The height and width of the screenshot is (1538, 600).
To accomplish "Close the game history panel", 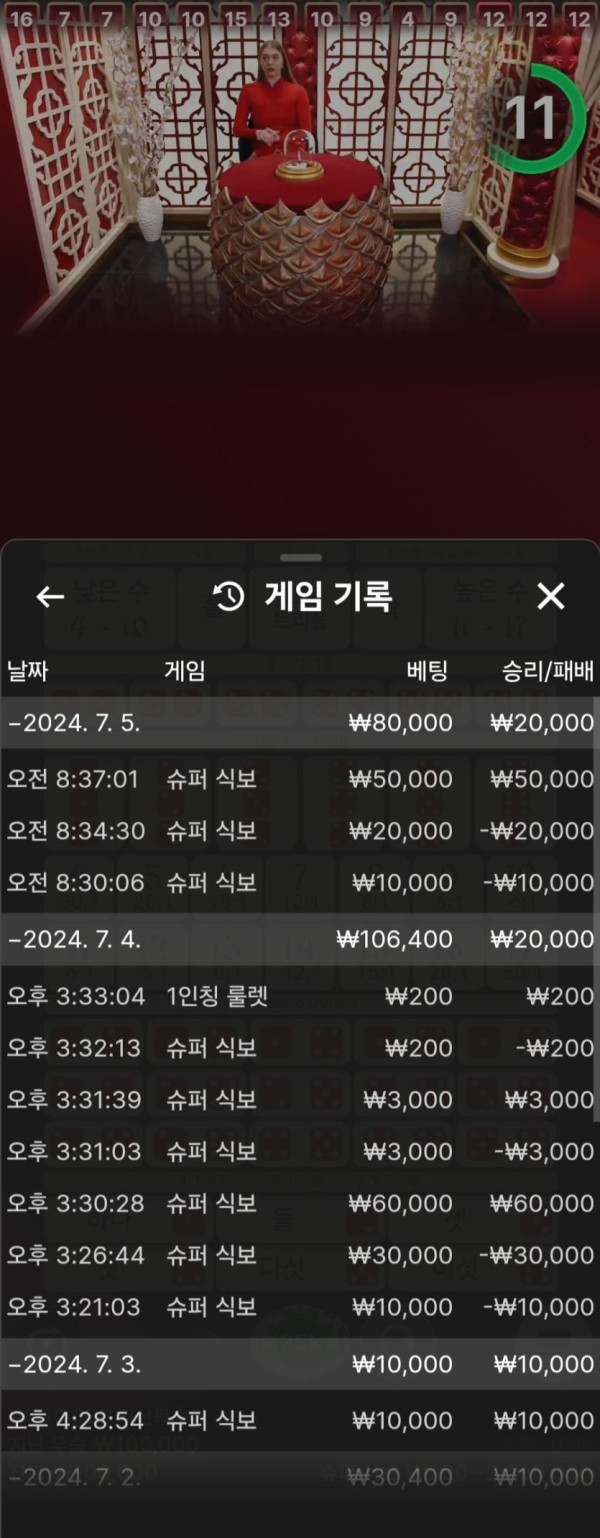I will click(551, 597).
